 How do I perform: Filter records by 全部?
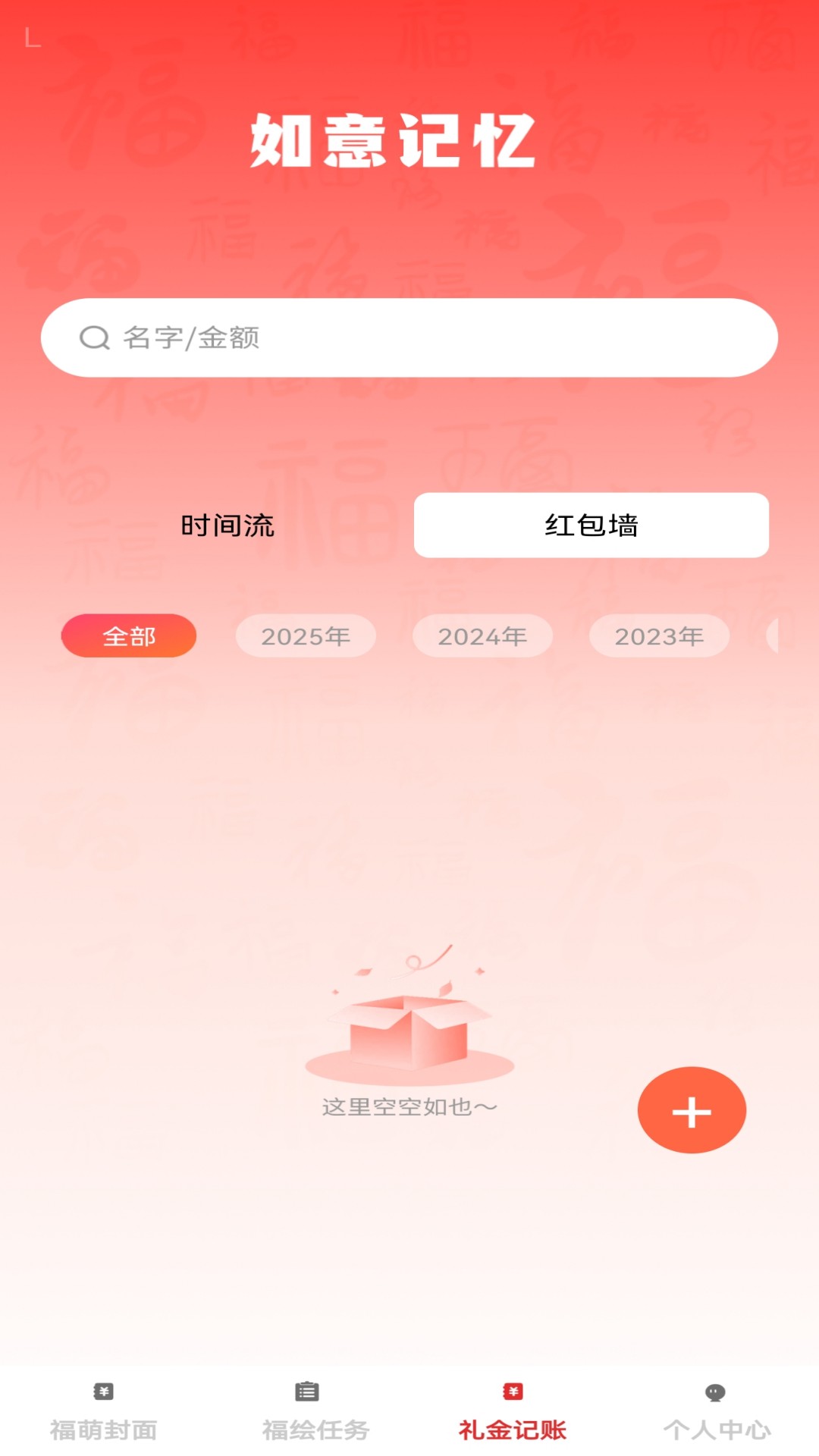(129, 635)
